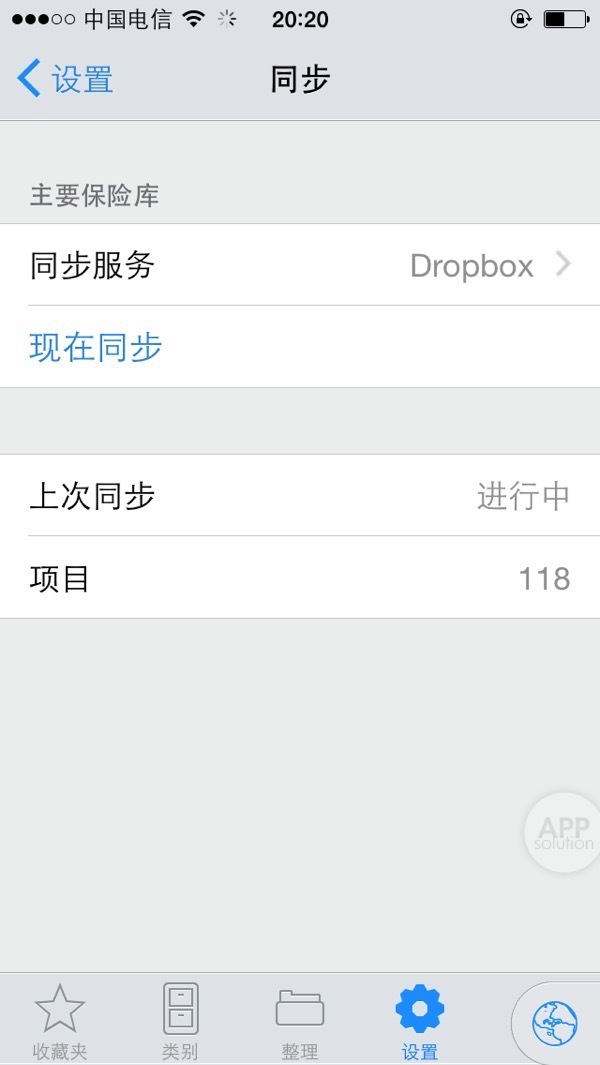Tap 现在同步 to sync now

pyautogui.click(x=96, y=347)
